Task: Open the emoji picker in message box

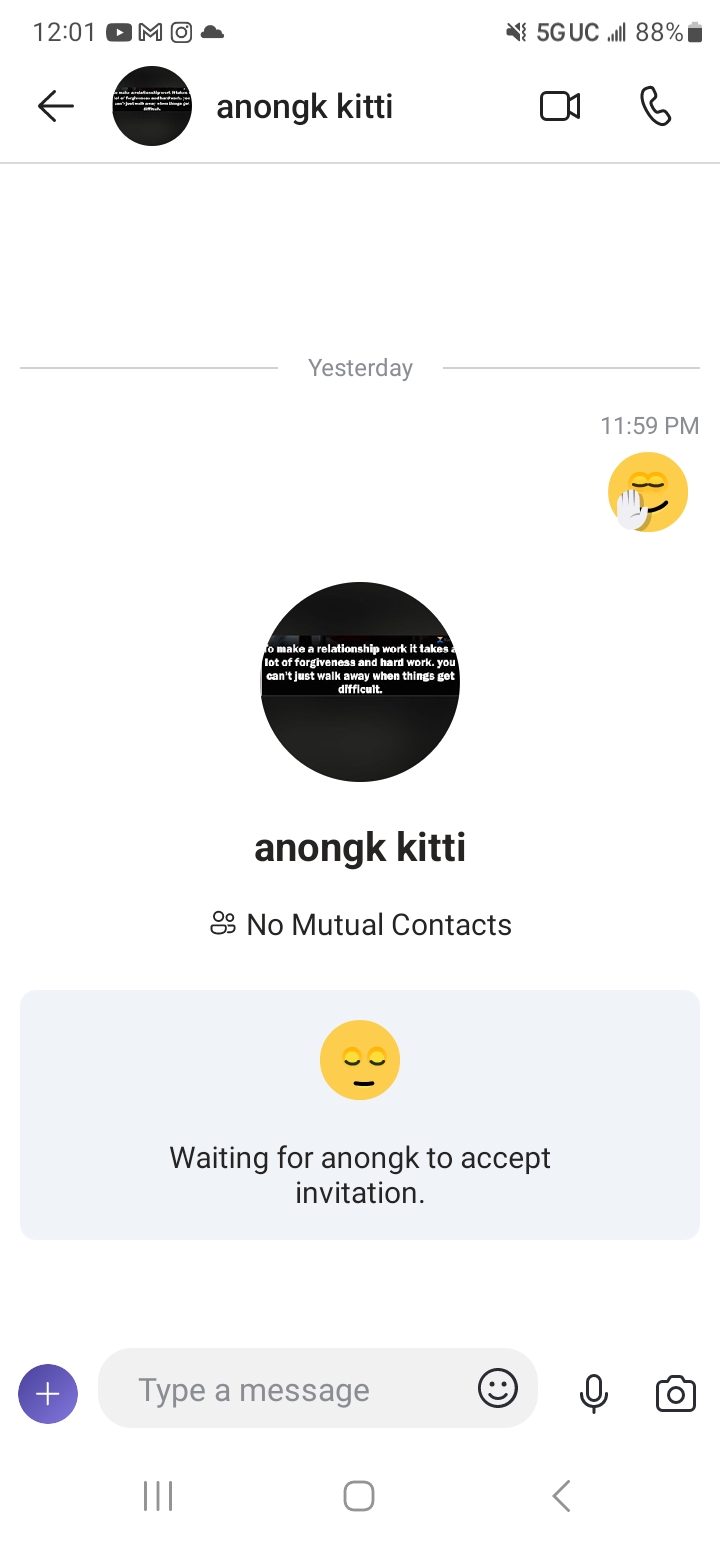Action: [x=498, y=1388]
